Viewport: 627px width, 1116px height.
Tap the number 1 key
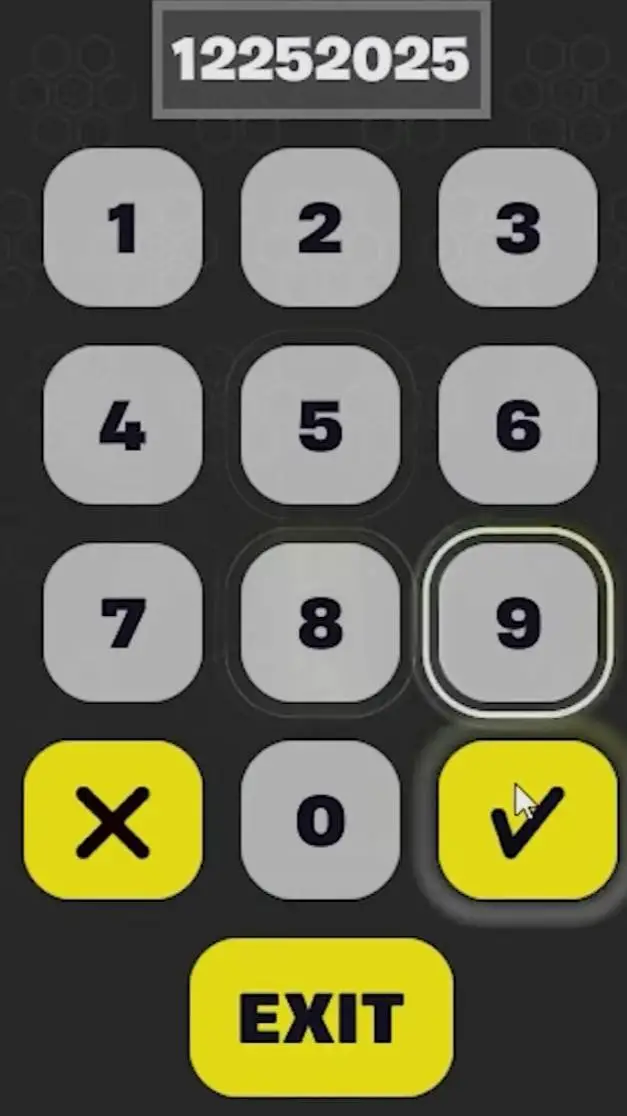tap(122, 228)
